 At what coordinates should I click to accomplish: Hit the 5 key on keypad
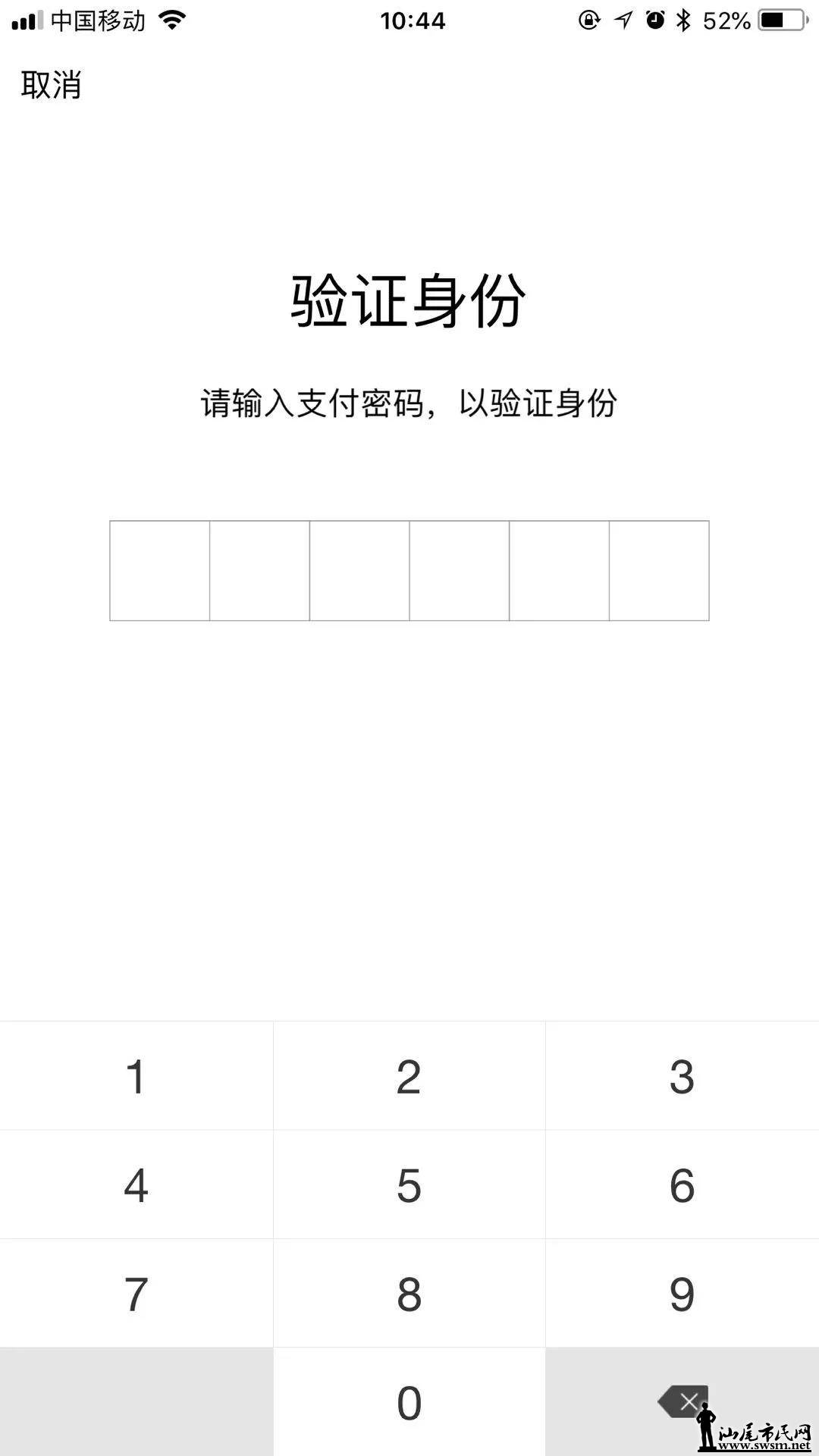pos(409,1185)
